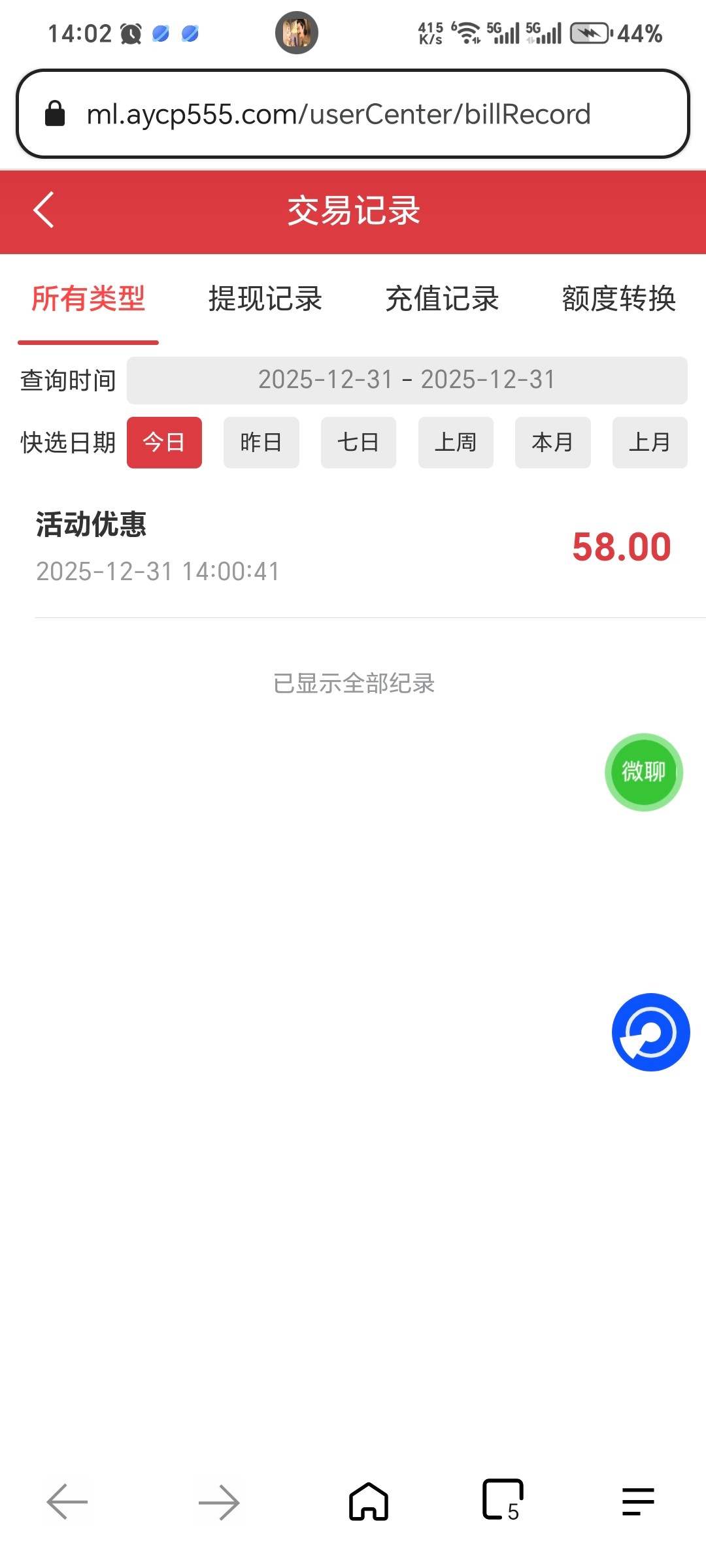Switch to the 提现记录 tab
This screenshot has height=1568, width=706.
(264, 299)
